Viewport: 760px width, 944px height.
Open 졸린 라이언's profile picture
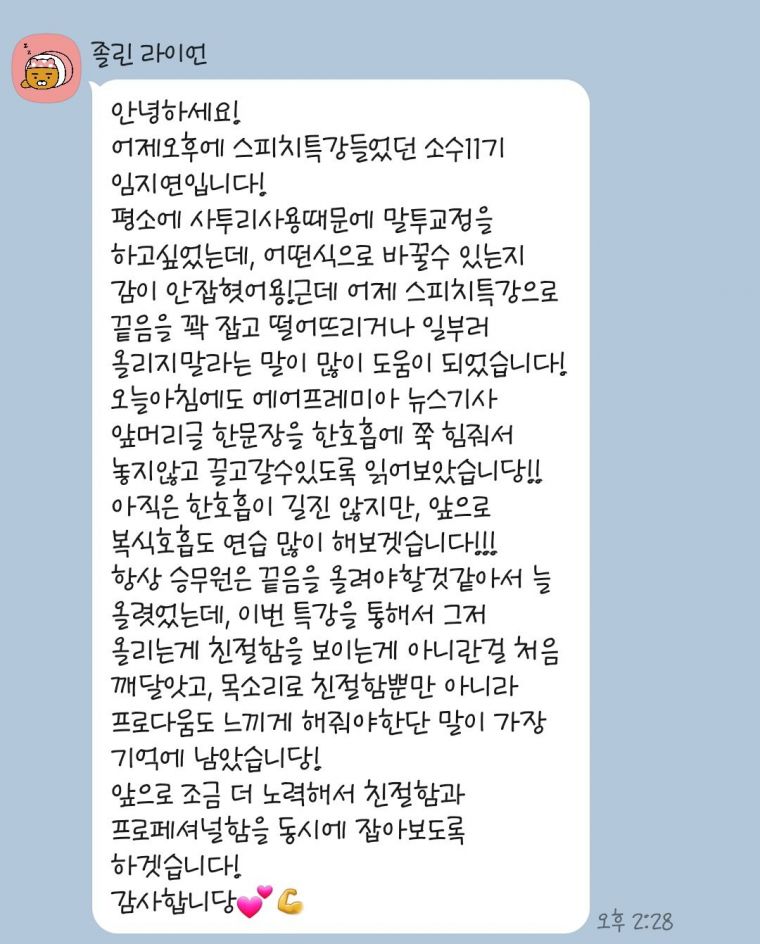tap(46, 67)
